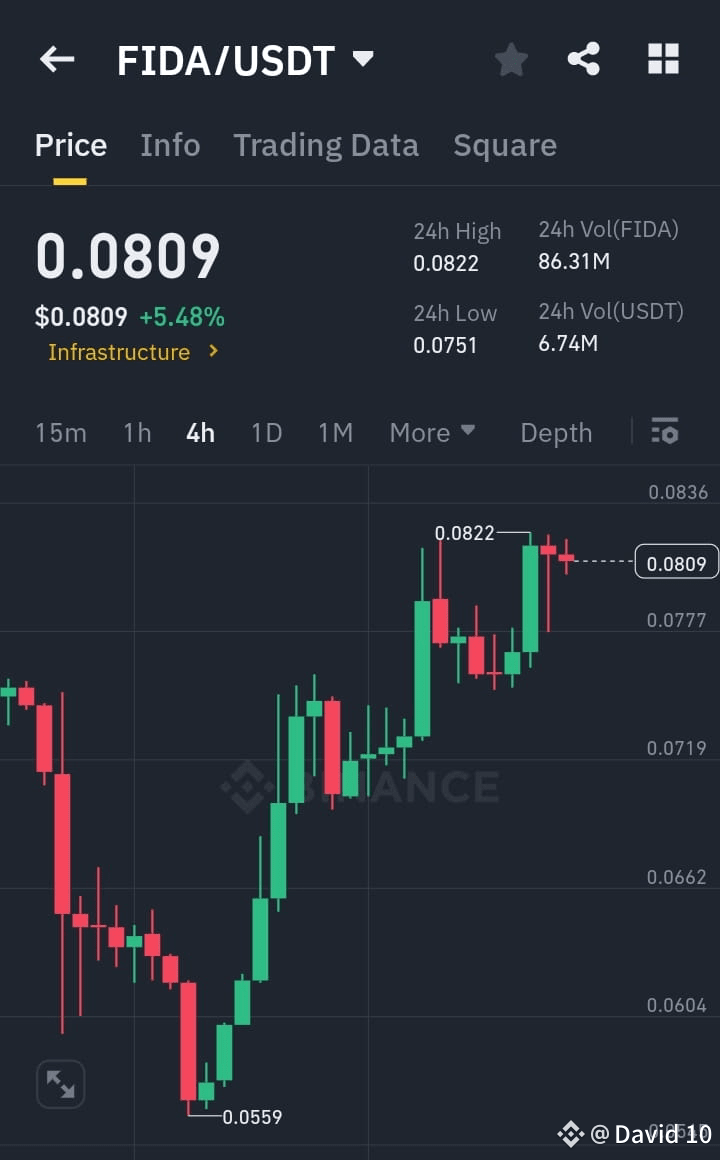The image size is (720, 1160).
Task: Open the Square tab
Action: point(505,145)
